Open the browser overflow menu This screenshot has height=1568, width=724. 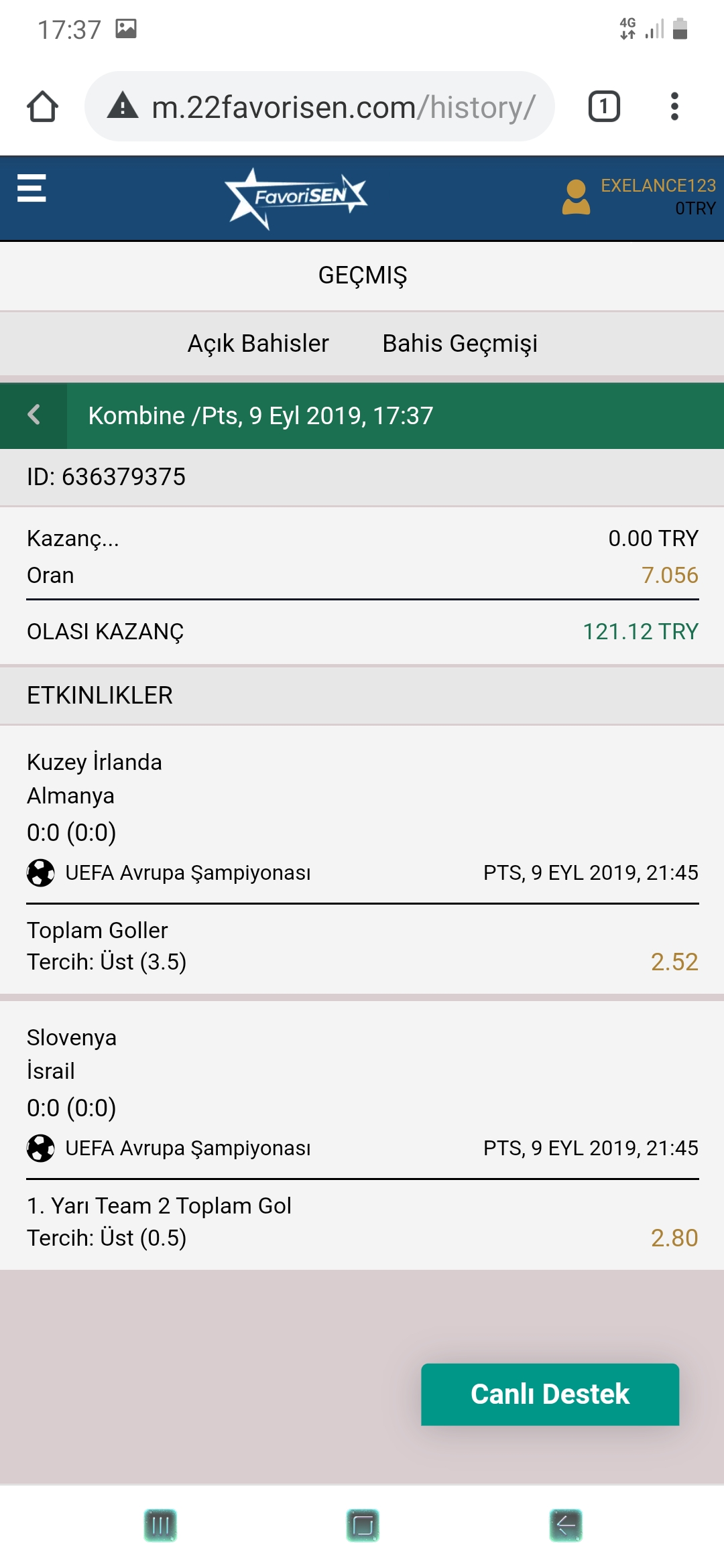[x=674, y=107]
